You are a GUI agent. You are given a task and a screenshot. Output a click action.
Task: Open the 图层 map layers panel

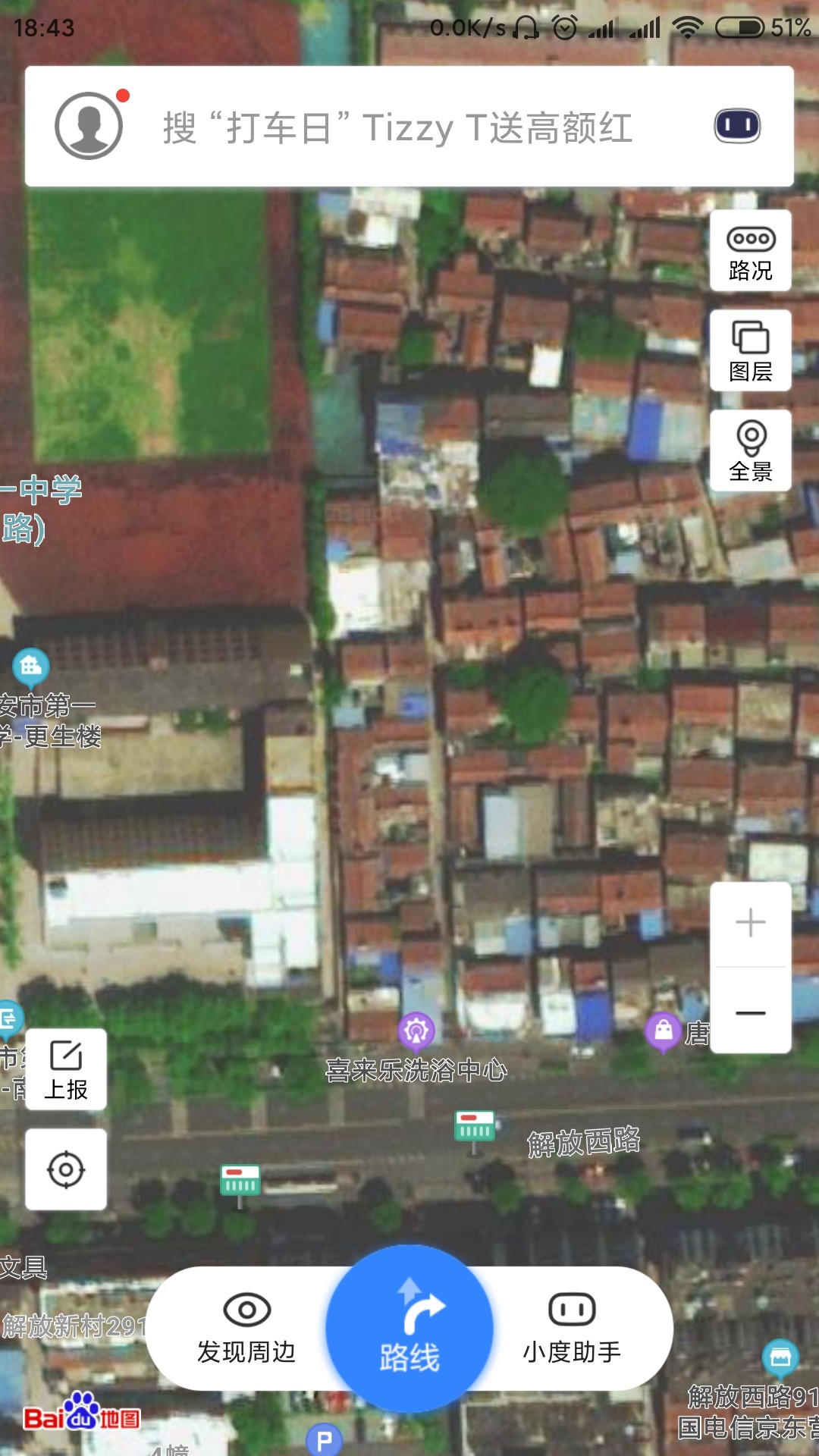click(751, 350)
